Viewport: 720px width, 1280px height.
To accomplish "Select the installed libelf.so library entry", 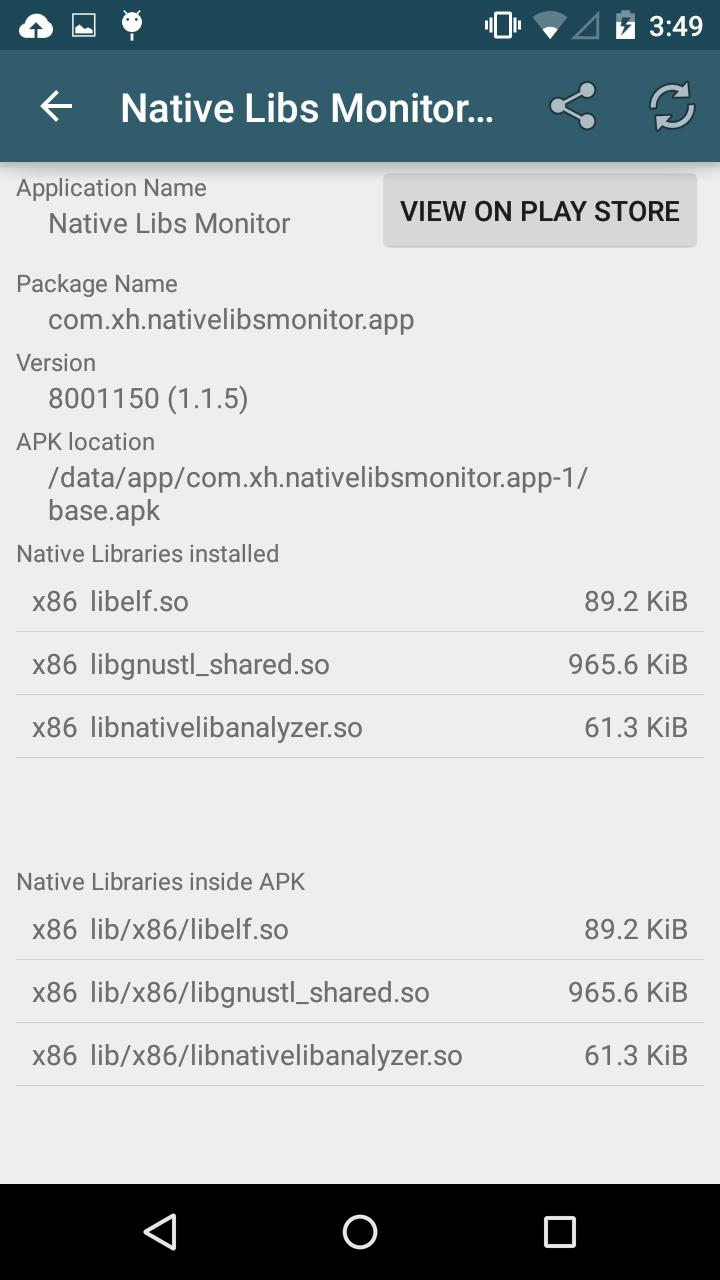I will pos(360,601).
